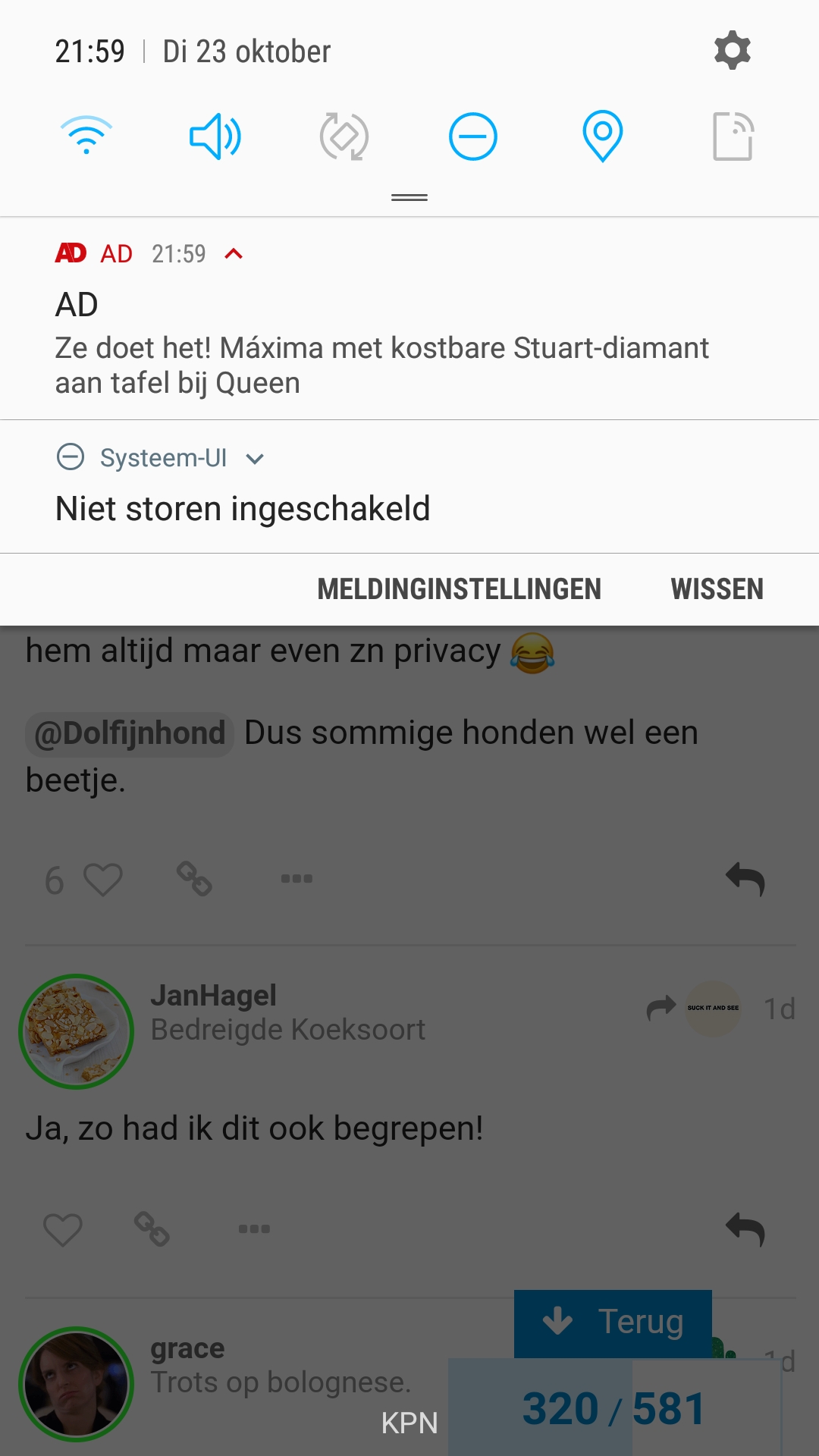The width and height of the screenshot is (819, 1456).
Task: Enable auto-rotate quick setting
Action: point(344,136)
